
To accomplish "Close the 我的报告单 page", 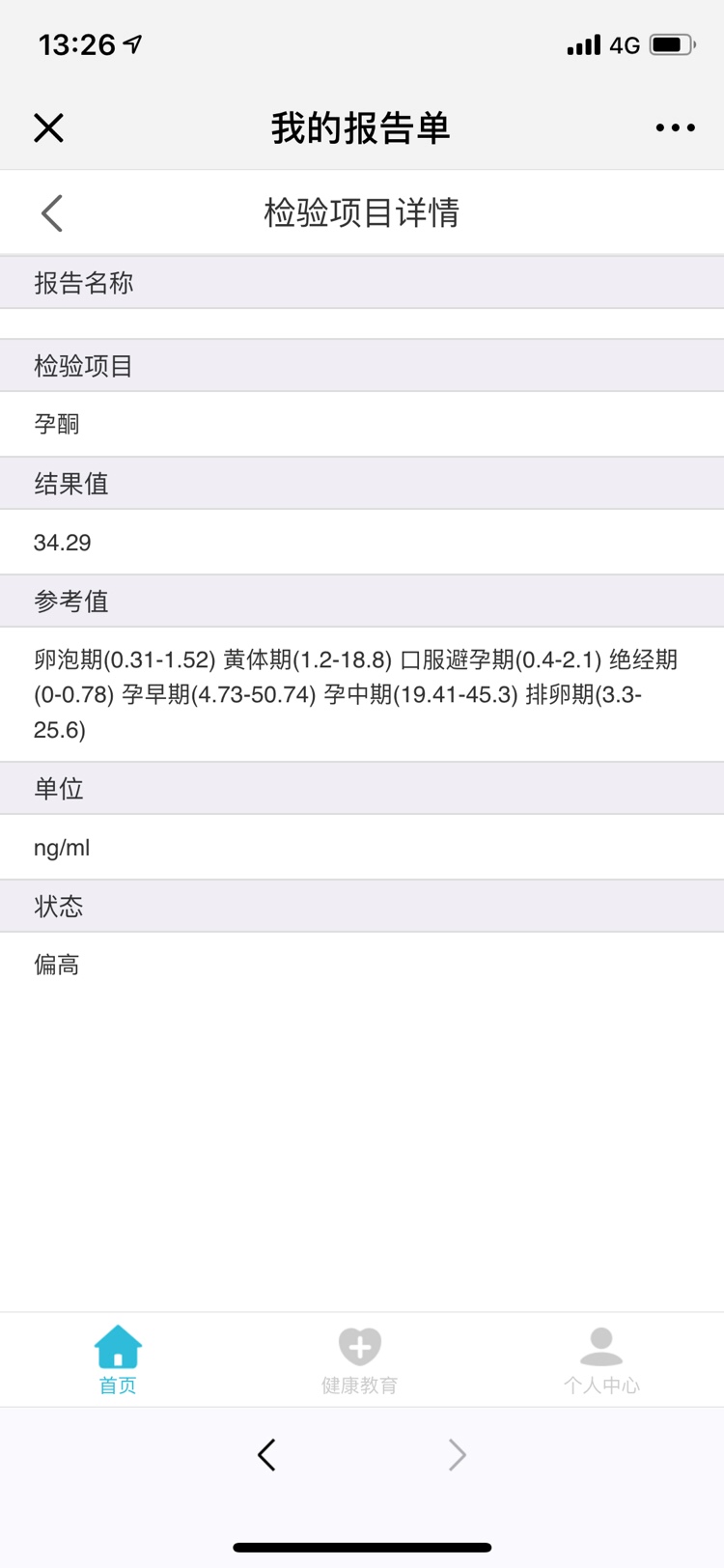I will pyautogui.click(x=48, y=127).
